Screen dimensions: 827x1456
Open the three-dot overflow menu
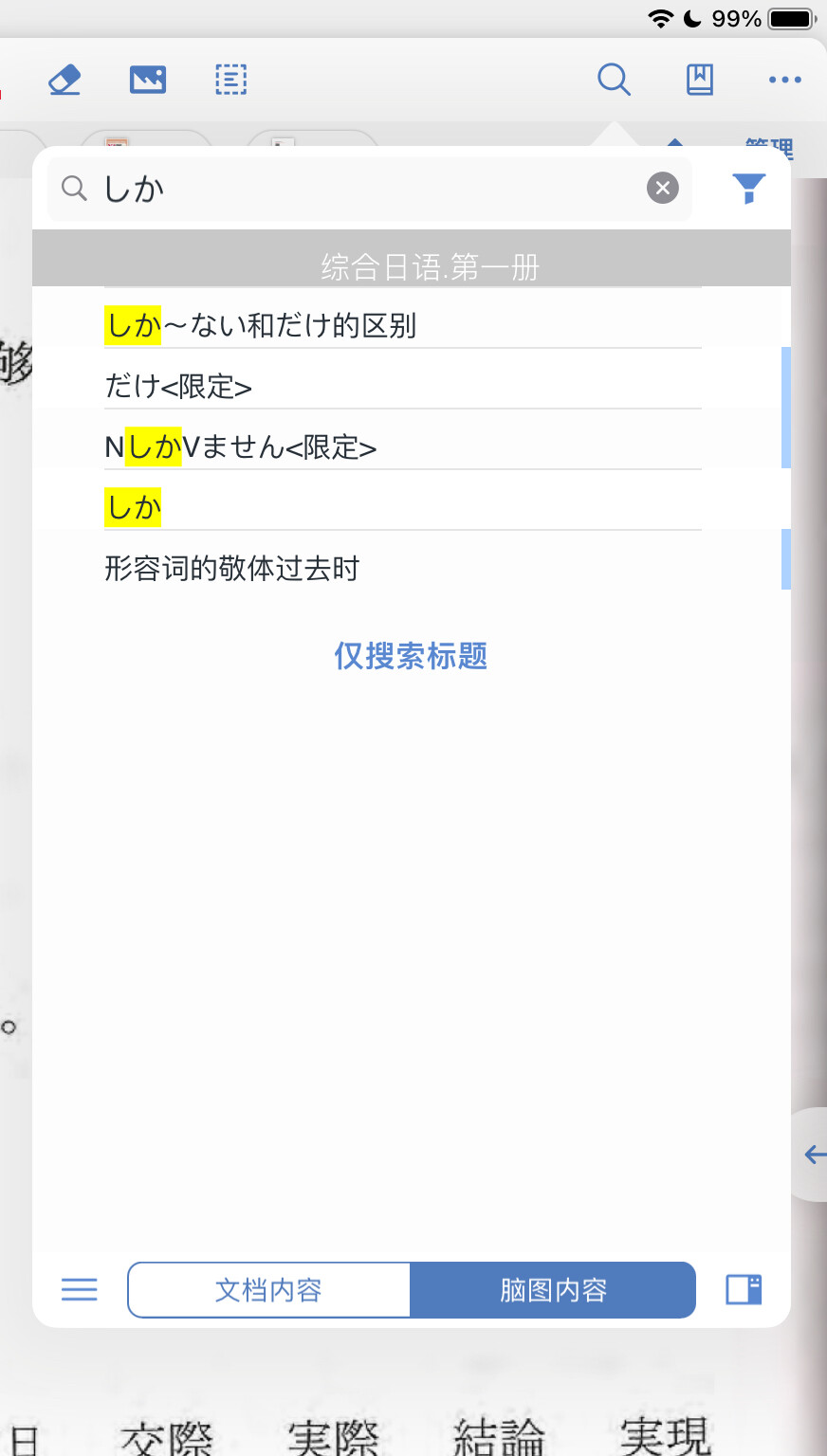point(785,80)
